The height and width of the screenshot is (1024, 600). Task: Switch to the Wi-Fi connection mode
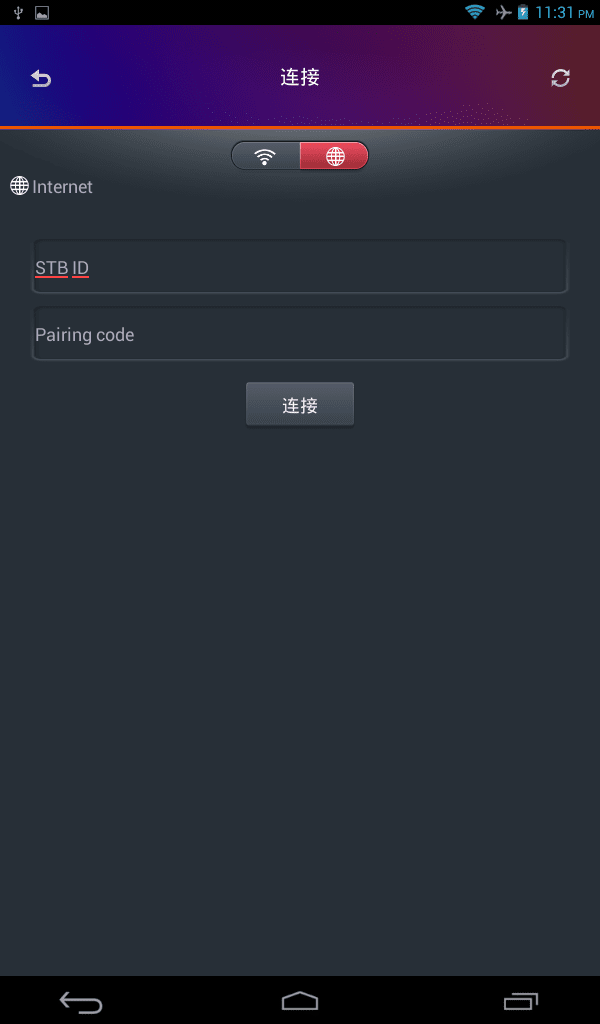tap(265, 156)
